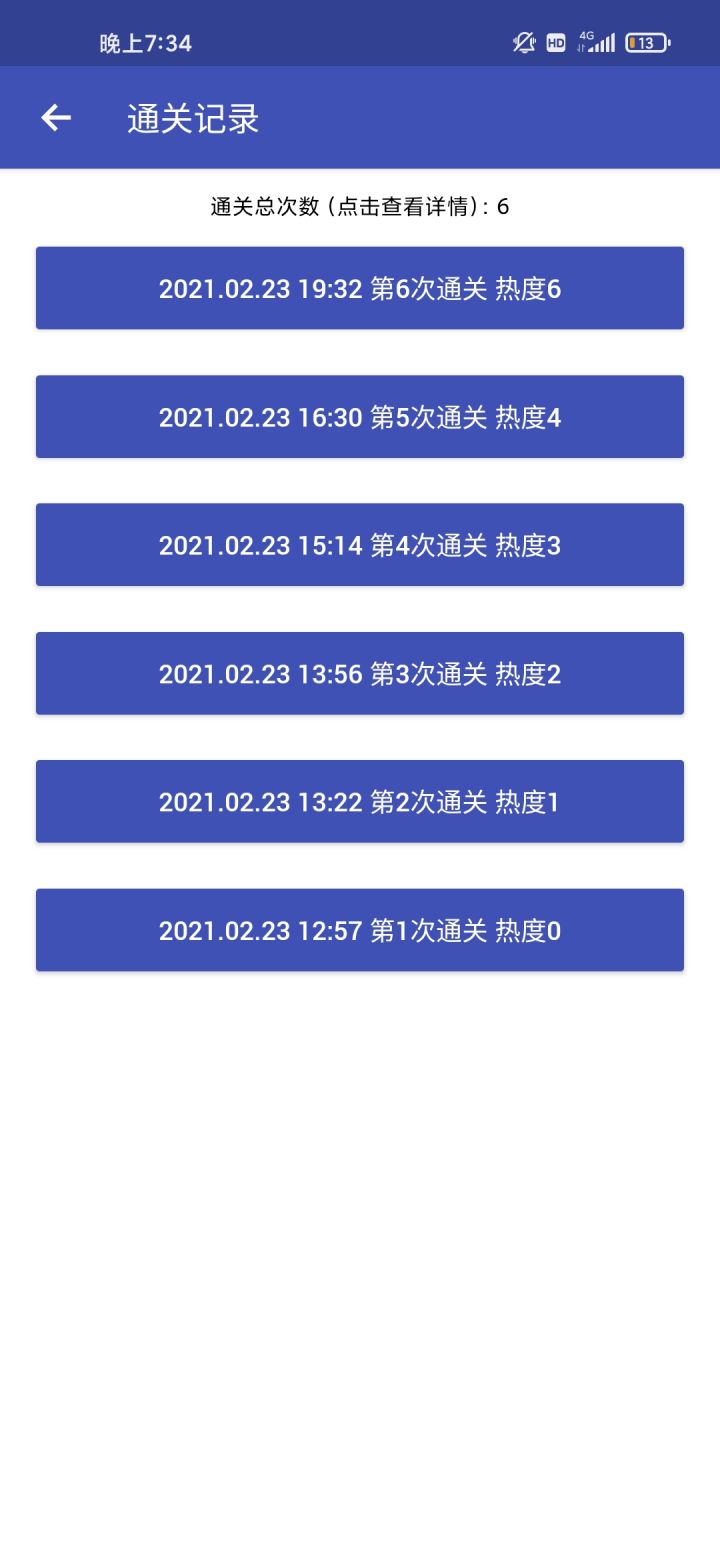Image resolution: width=720 pixels, height=1560 pixels.
Task: Select the 第4次通关 热度3 entry
Action: (360, 545)
